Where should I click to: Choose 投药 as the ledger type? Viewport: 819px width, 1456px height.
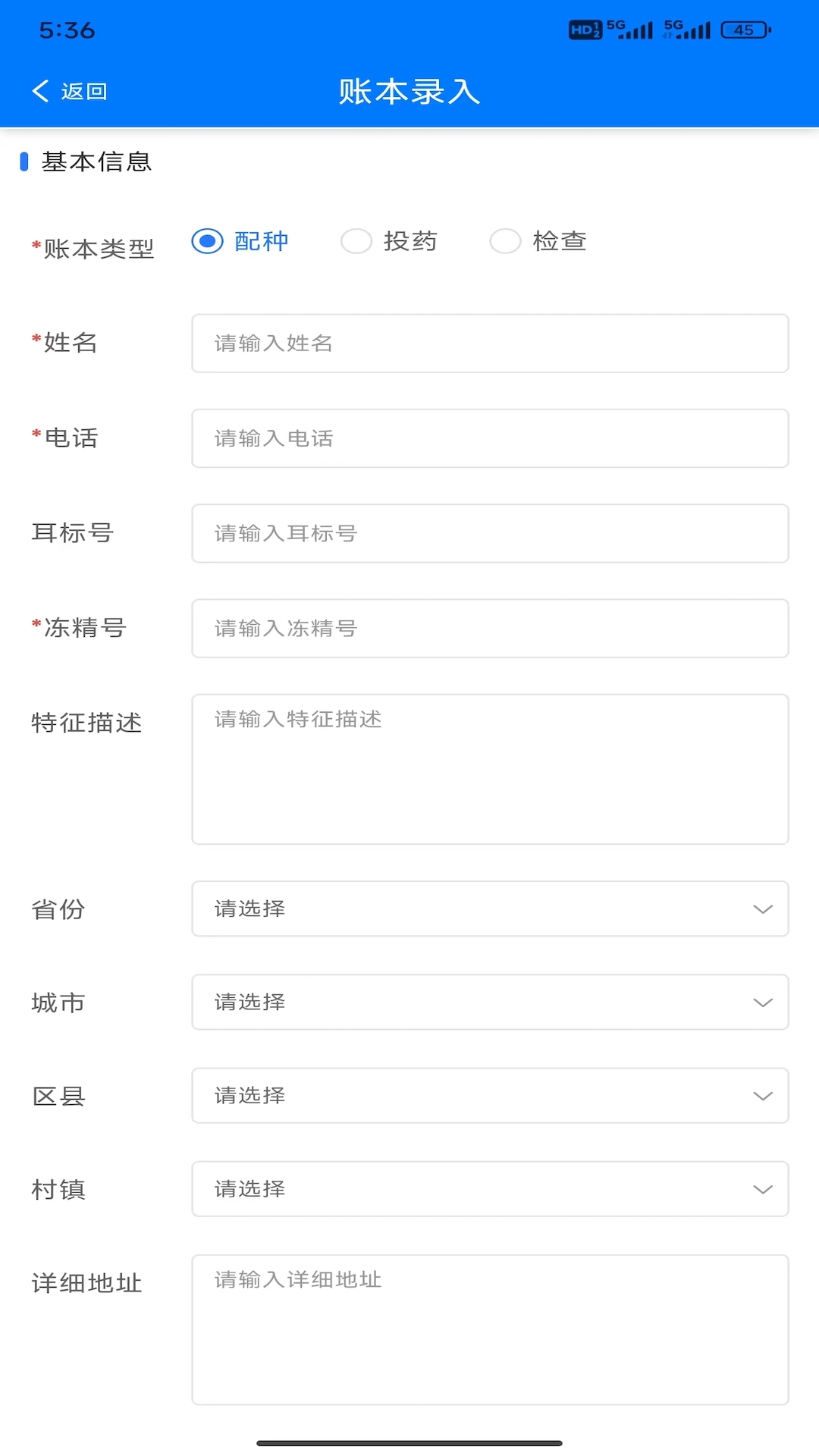tap(356, 240)
